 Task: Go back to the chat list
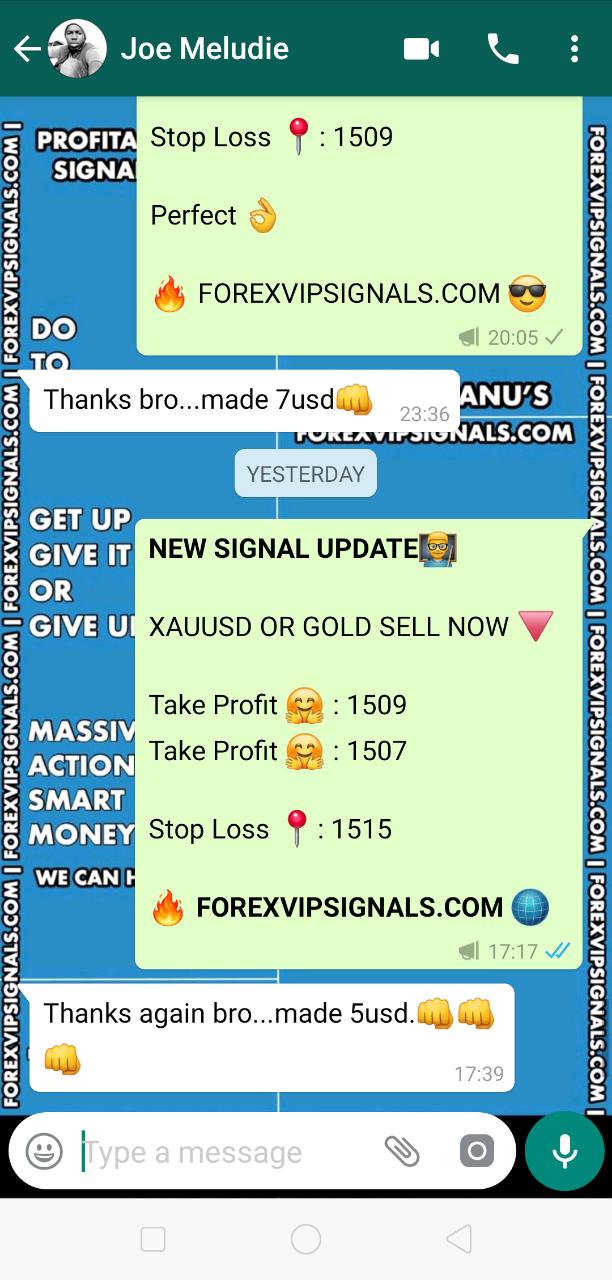pos(27,49)
